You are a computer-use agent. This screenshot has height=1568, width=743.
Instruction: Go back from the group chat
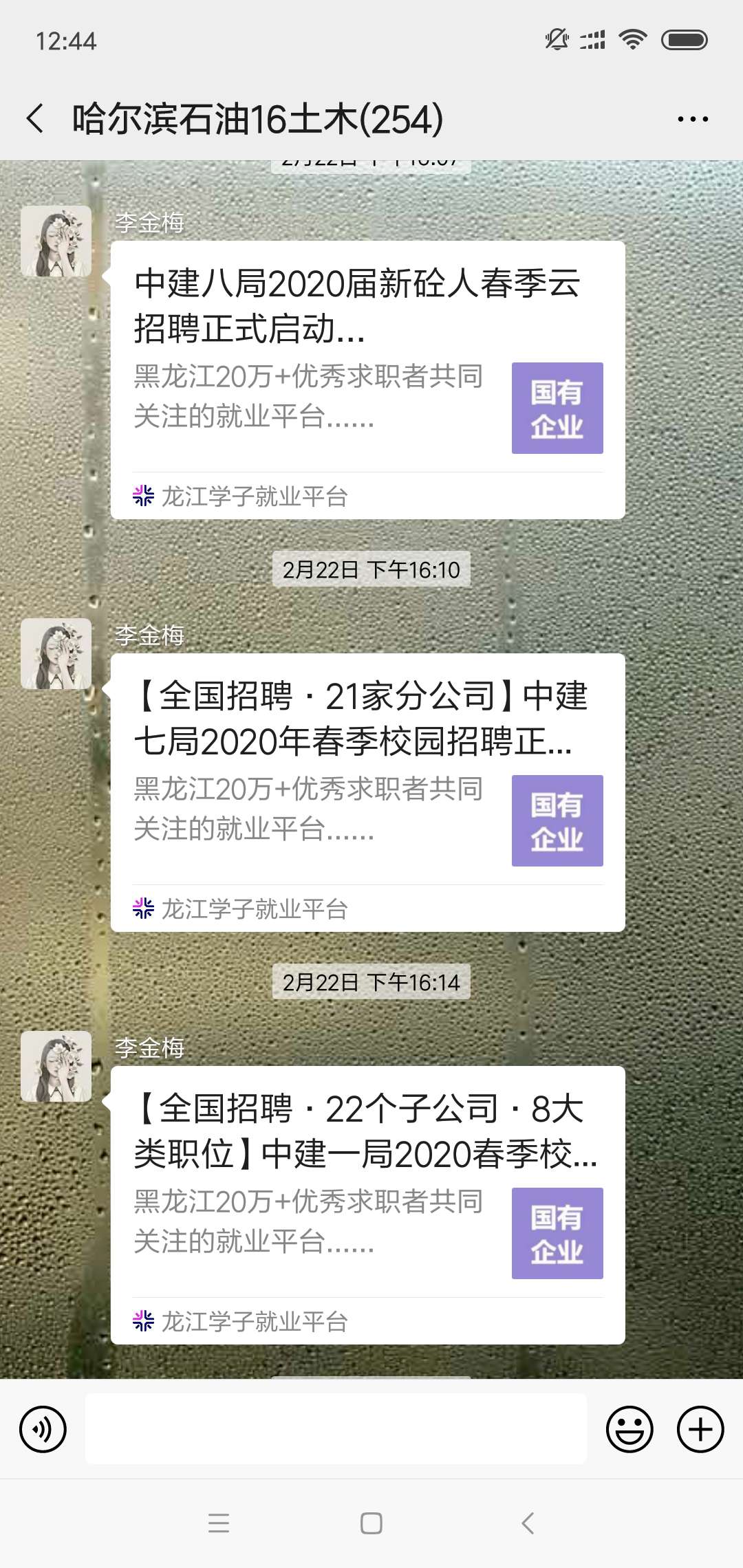(x=36, y=118)
